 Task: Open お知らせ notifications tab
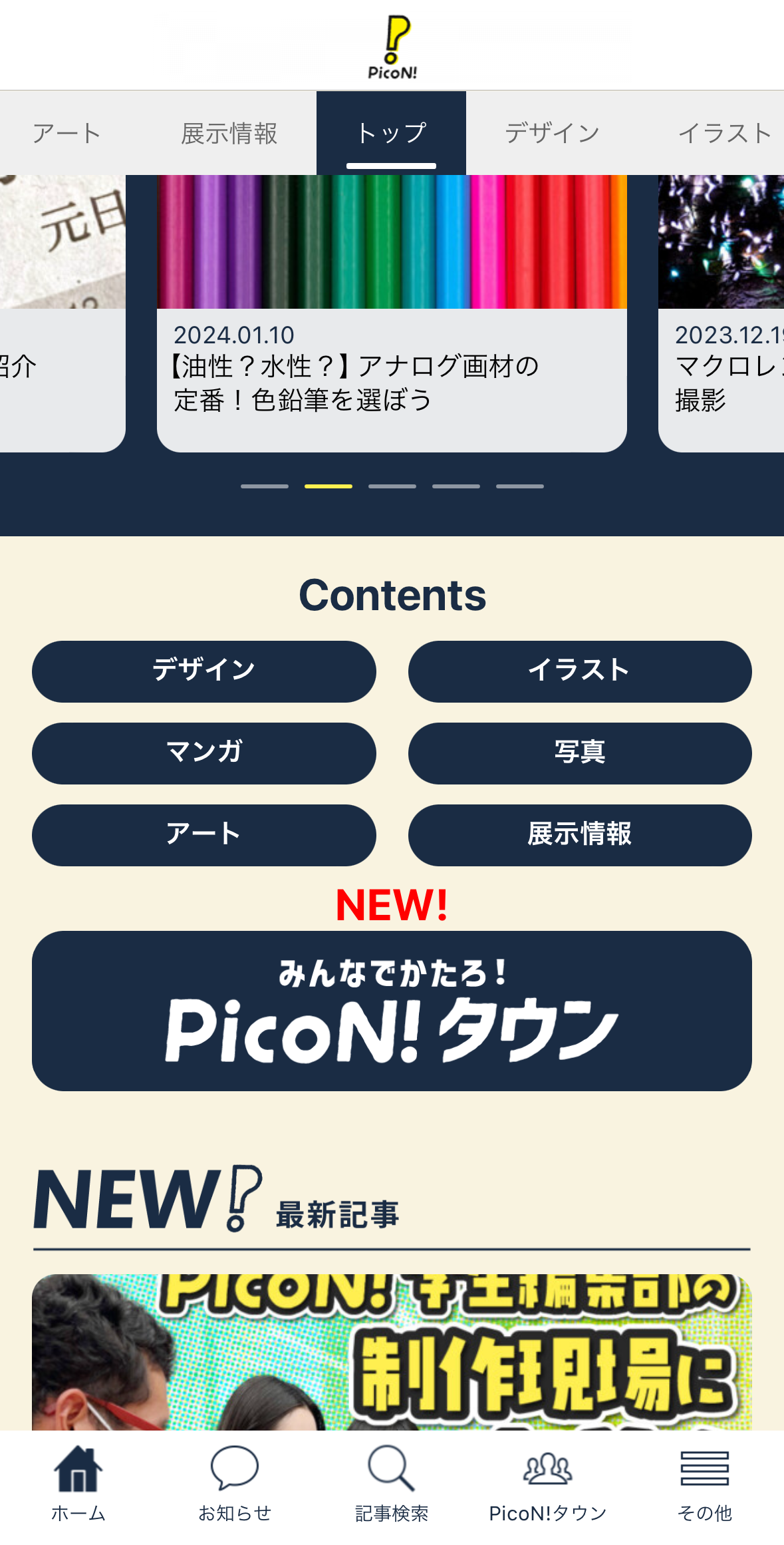(x=235, y=1484)
